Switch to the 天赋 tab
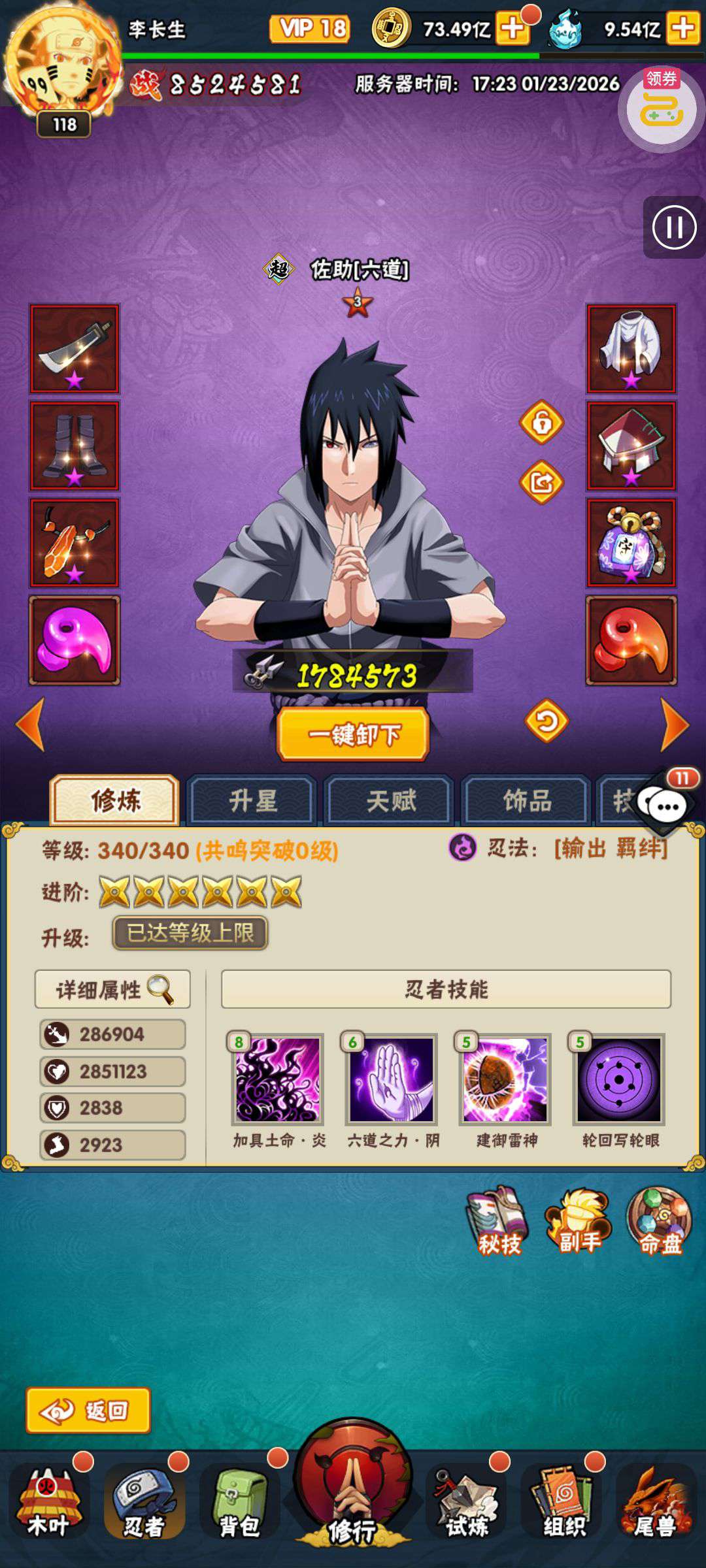The image size is (706, 1568). [x=390, y=800]
